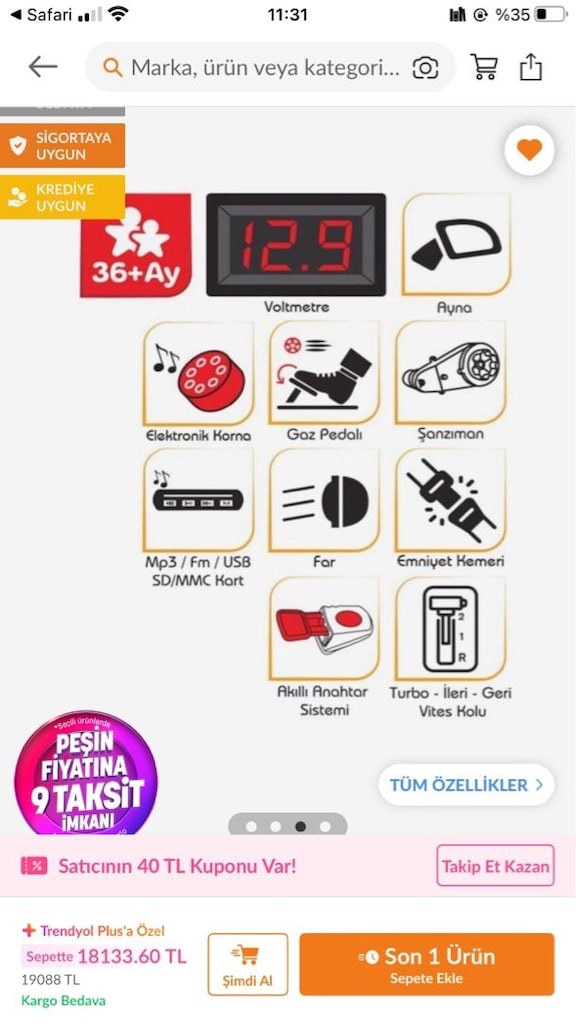Share this product
Image resolution: width=576 pixels, height=1024 pixels.
[x=530, y=67]
